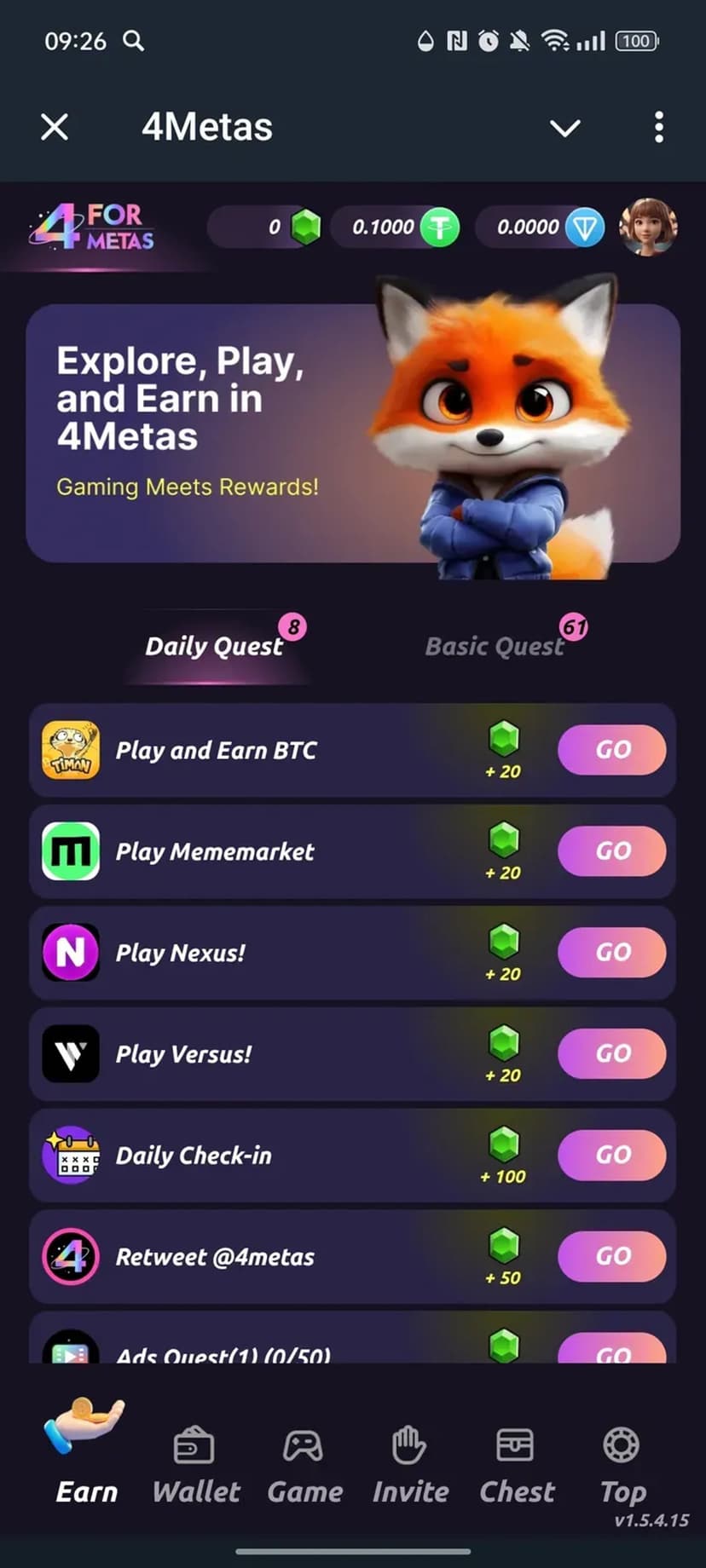Open the profile avatar
This screenshot has width=706, height=1568.
click(649, 227)
